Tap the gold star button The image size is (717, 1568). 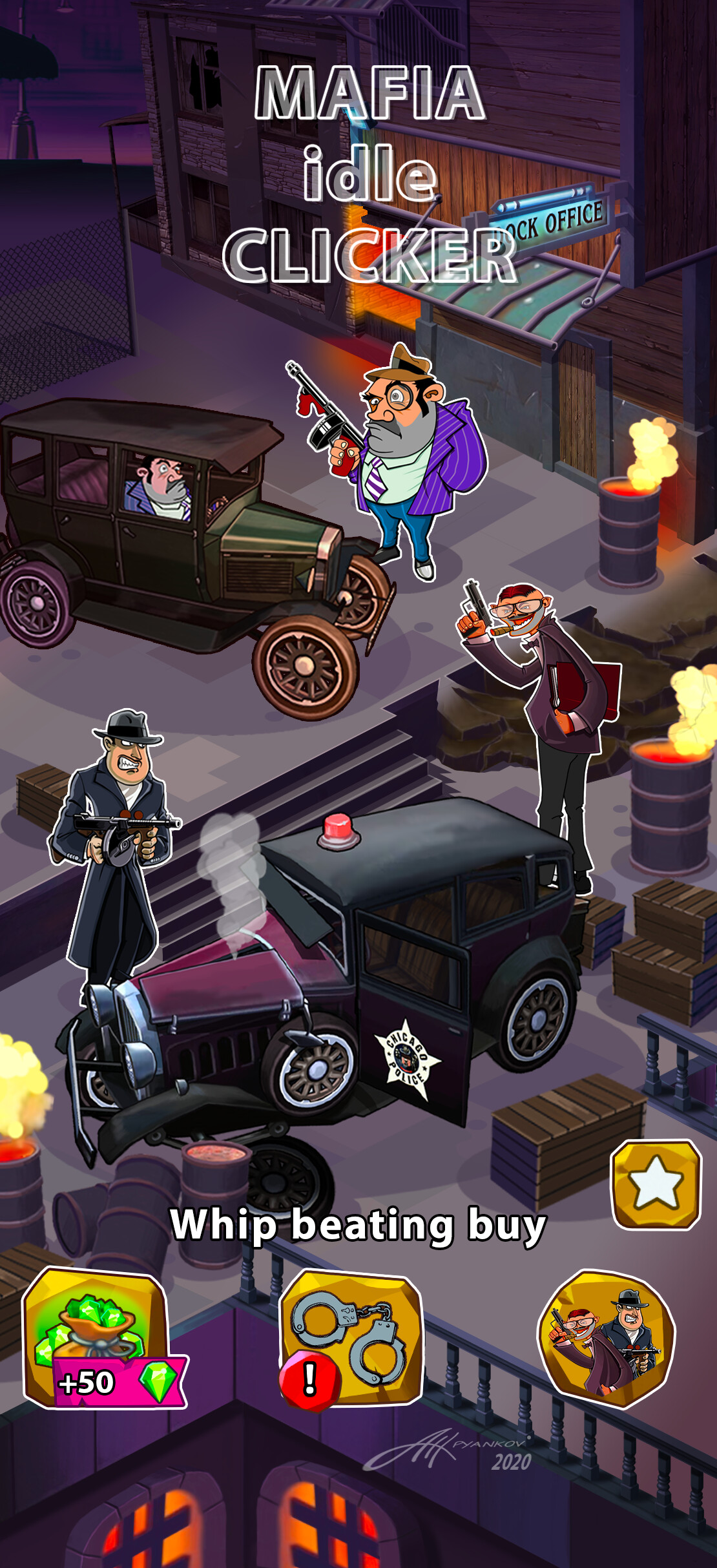[656, 1184]
